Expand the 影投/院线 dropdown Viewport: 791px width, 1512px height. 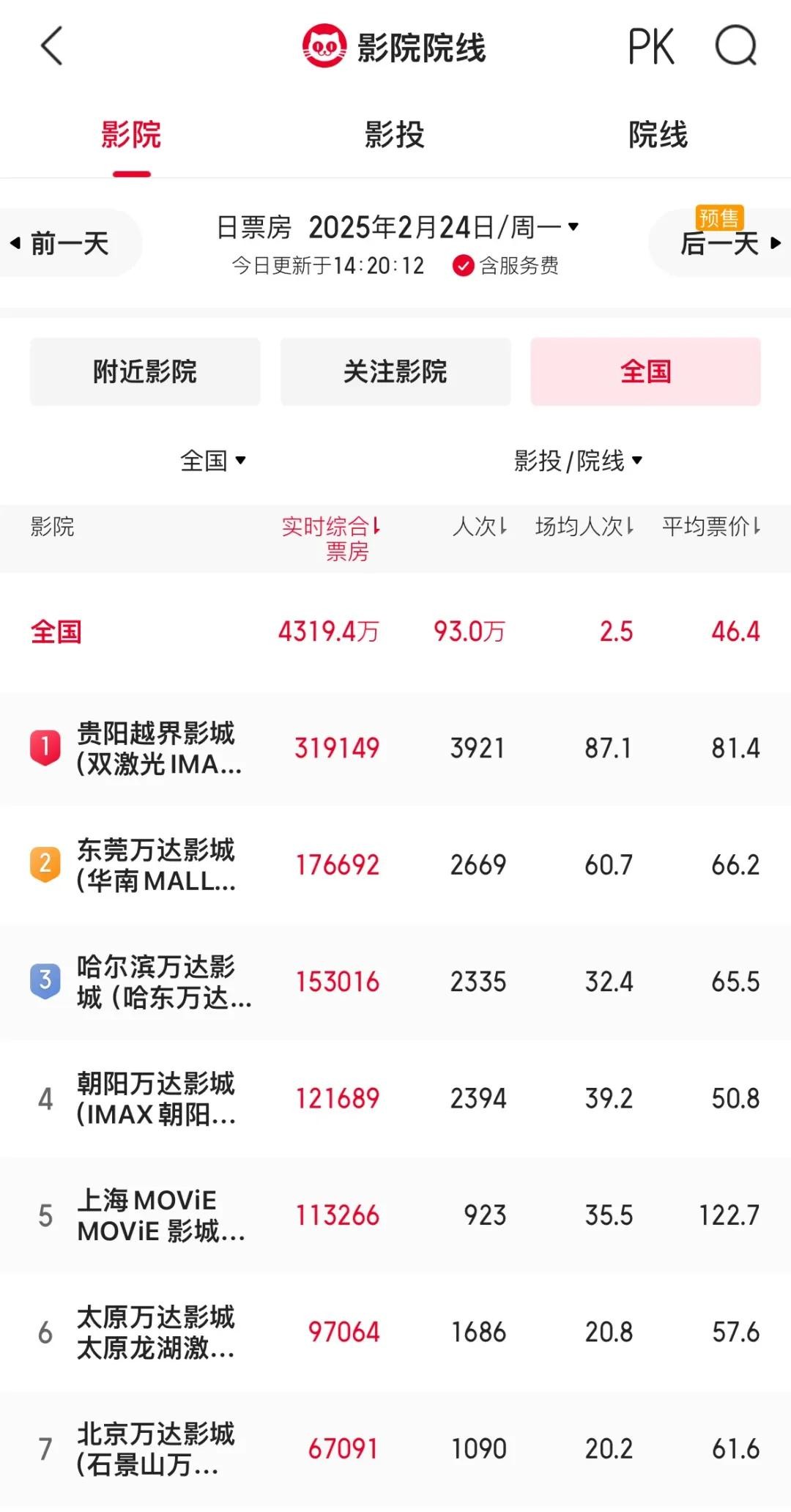[578, 461]
